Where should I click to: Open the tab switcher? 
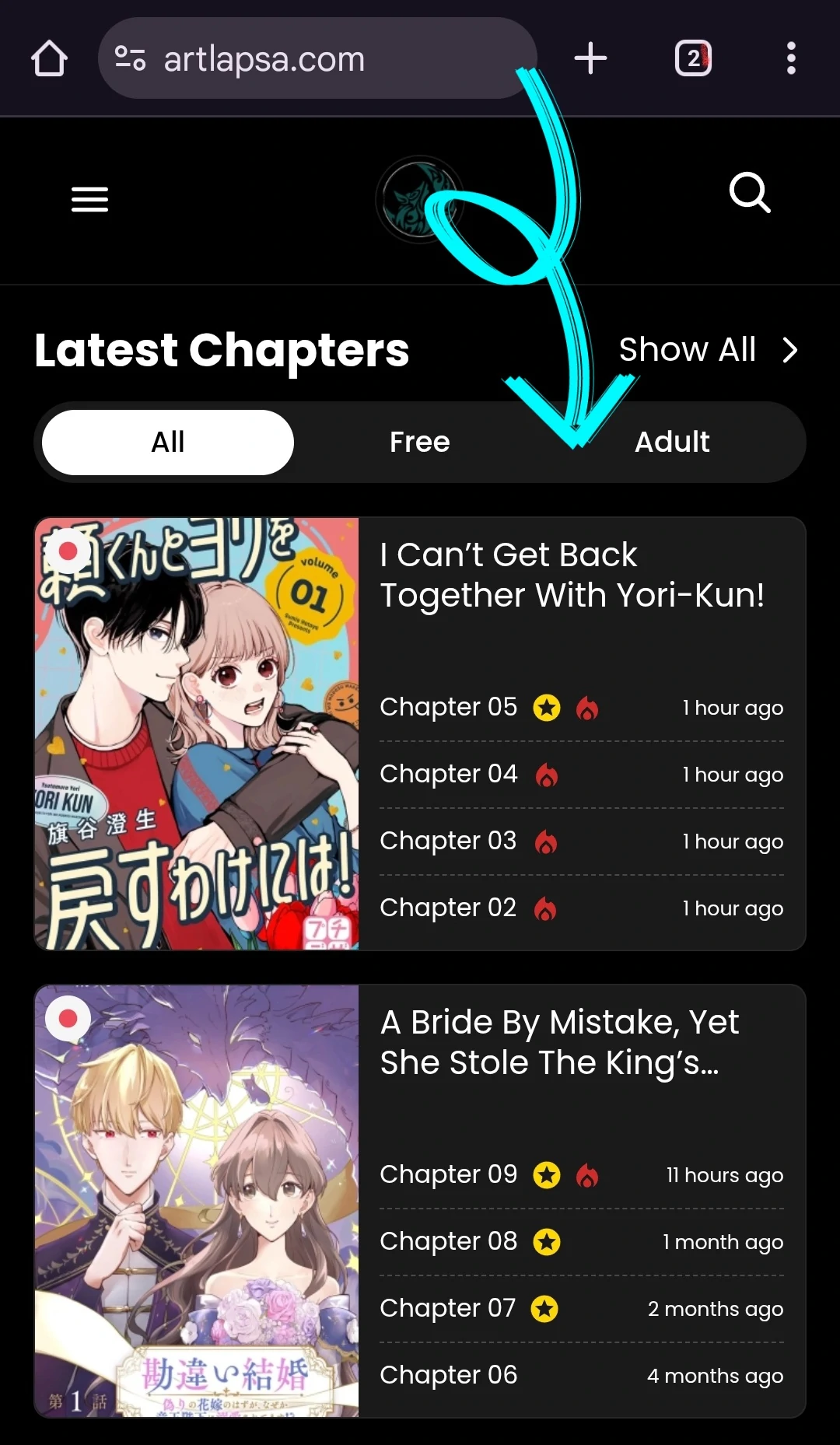click(x=693, y=58)
